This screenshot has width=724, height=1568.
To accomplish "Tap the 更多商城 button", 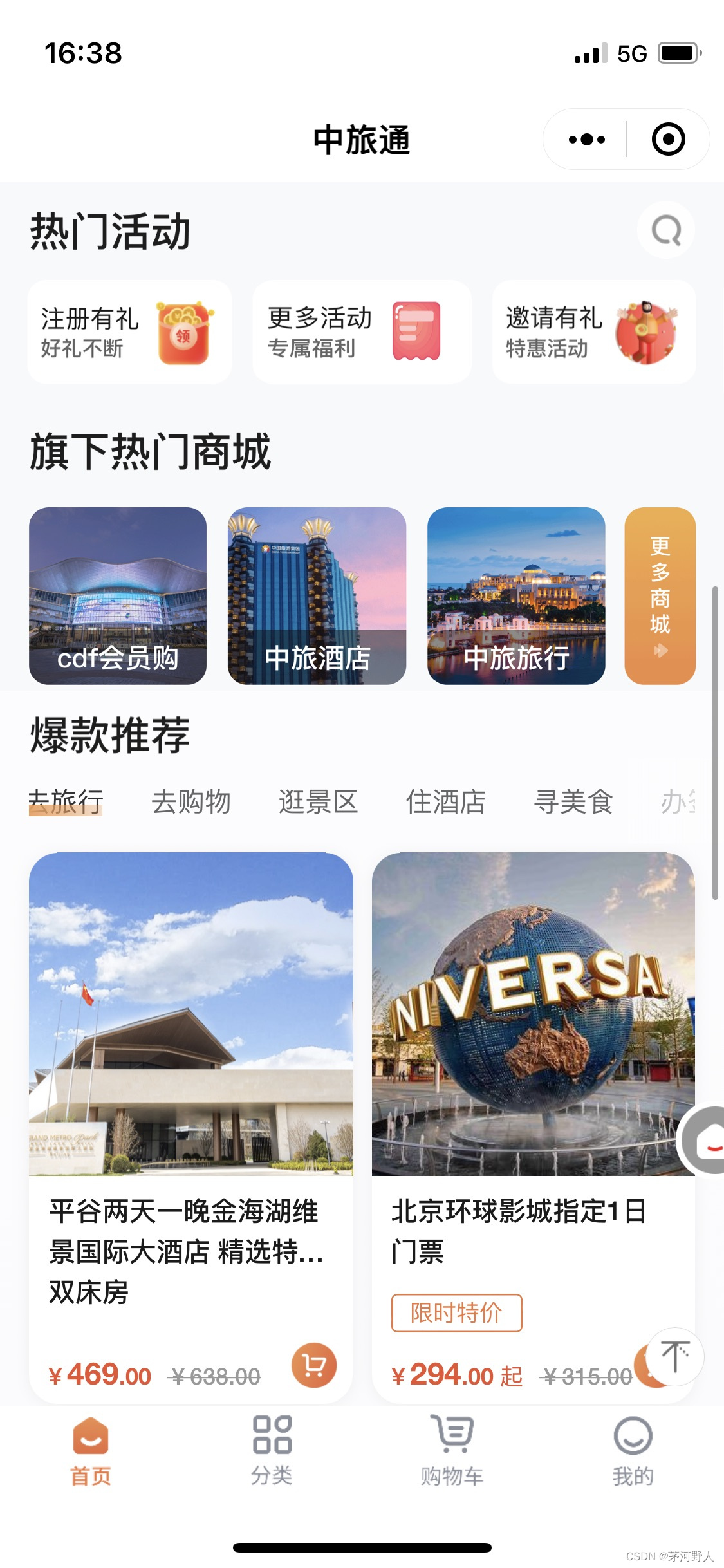I will [660, 595].
